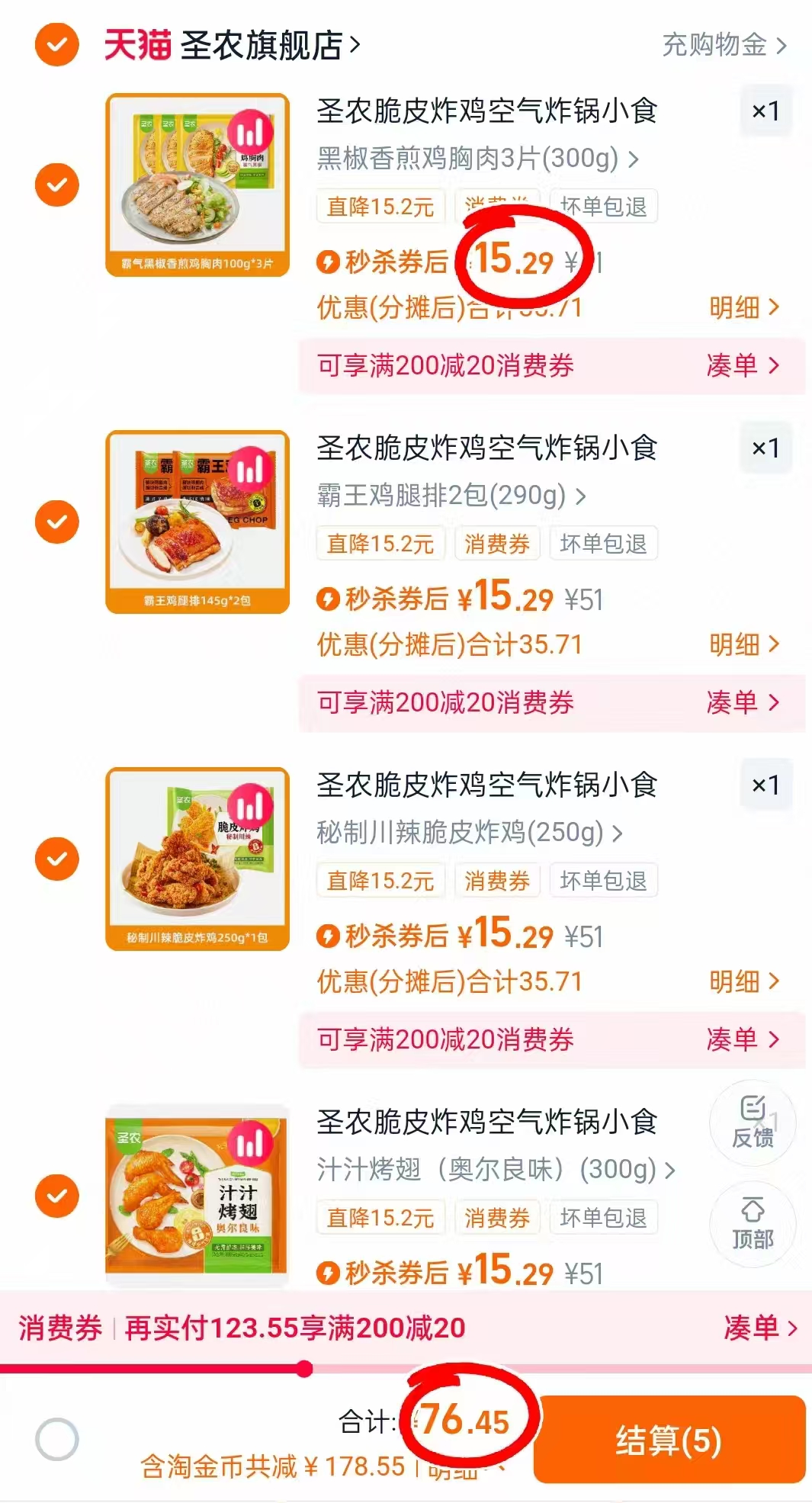Image resolution: width=812 pixels, height=1503 pixels.
Task: Tap the lightning icon beside 秒杀券后 on 秘制川辣脆皮炸鸡
Action: (328, 936)
